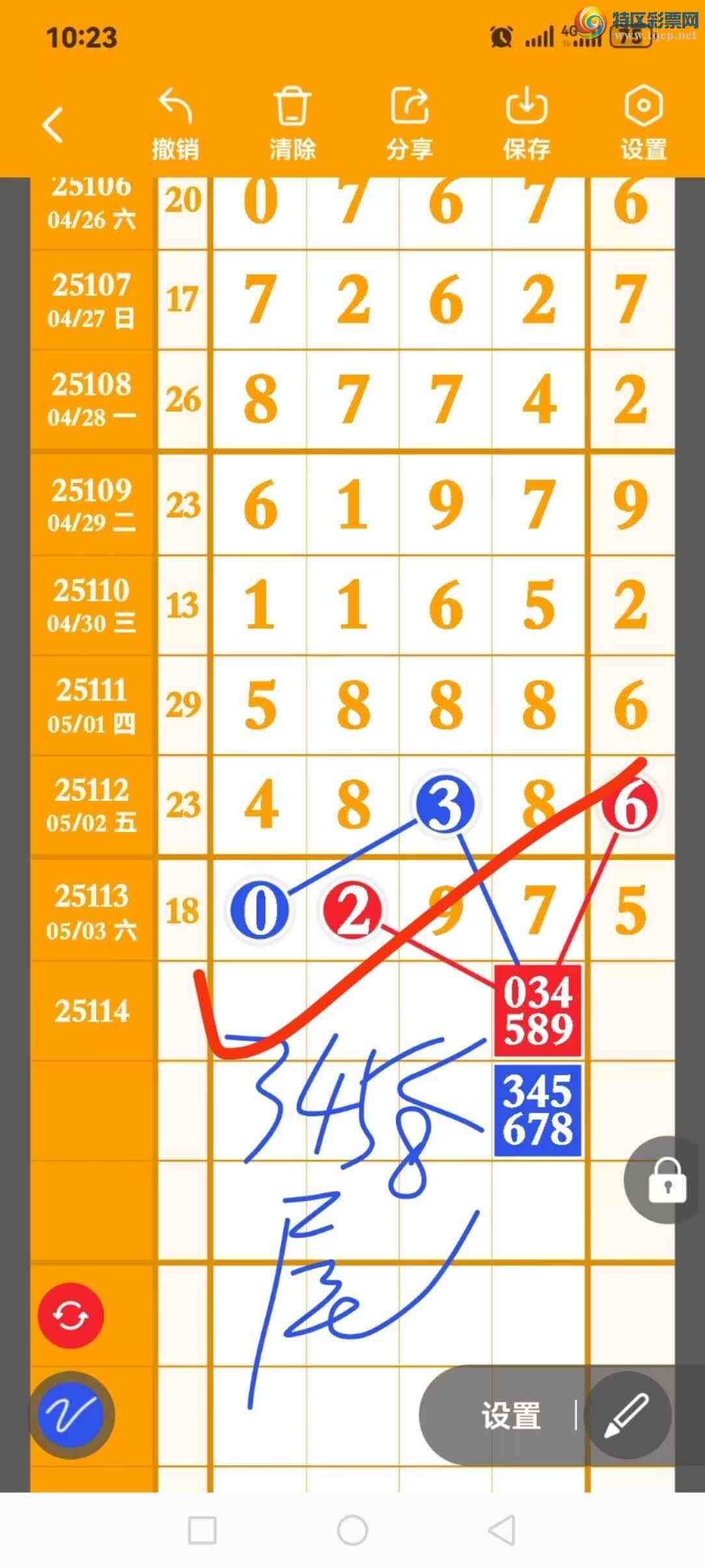
Task: Share the chart via 分享
Action: (409, 124)
